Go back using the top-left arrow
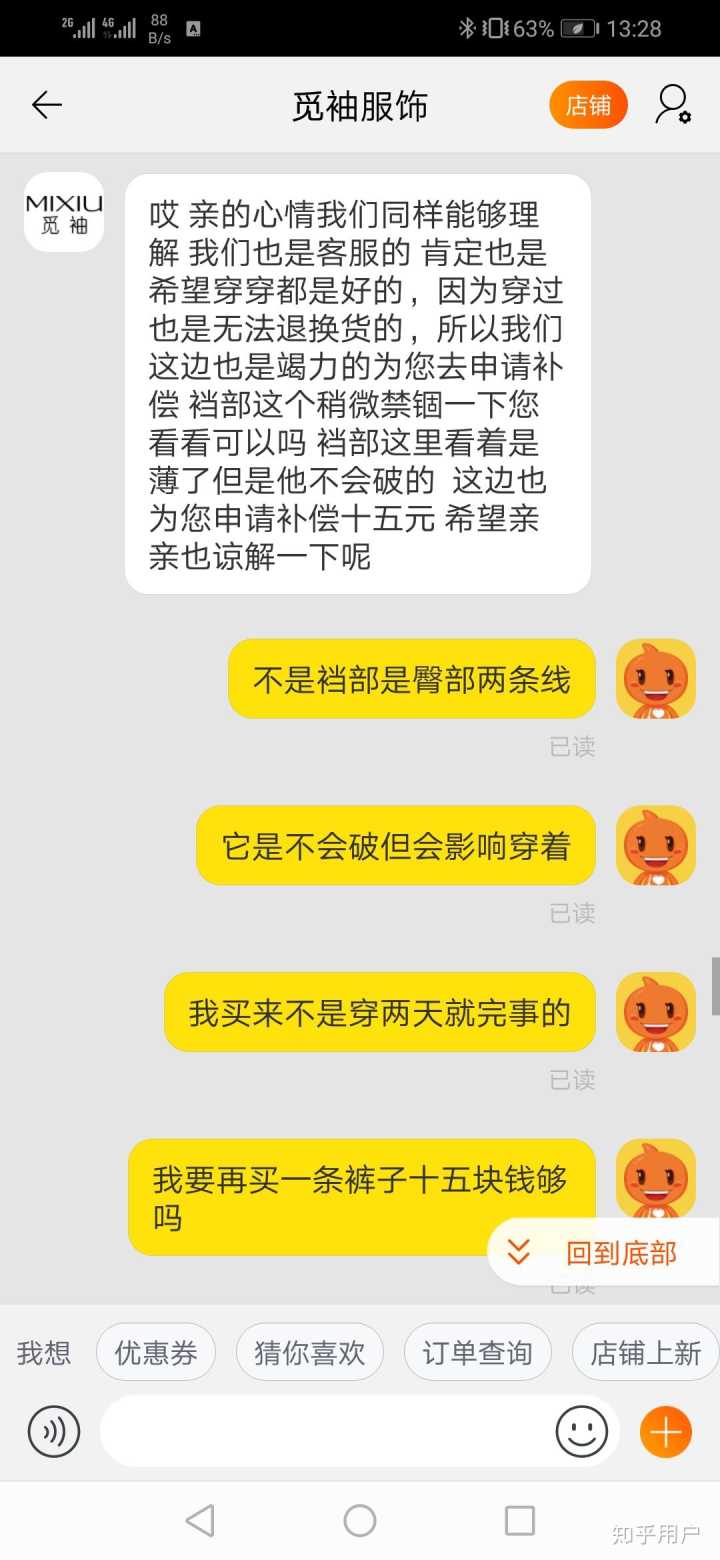The image size is (720, 1560). 46,105
